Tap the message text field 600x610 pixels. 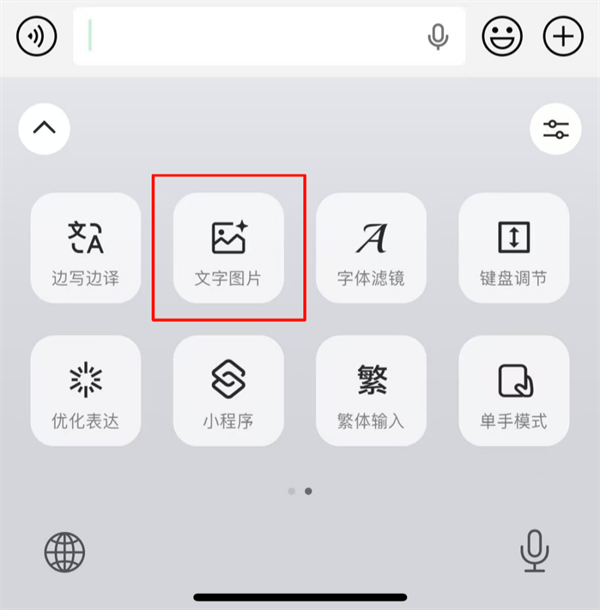coord(250,36)
